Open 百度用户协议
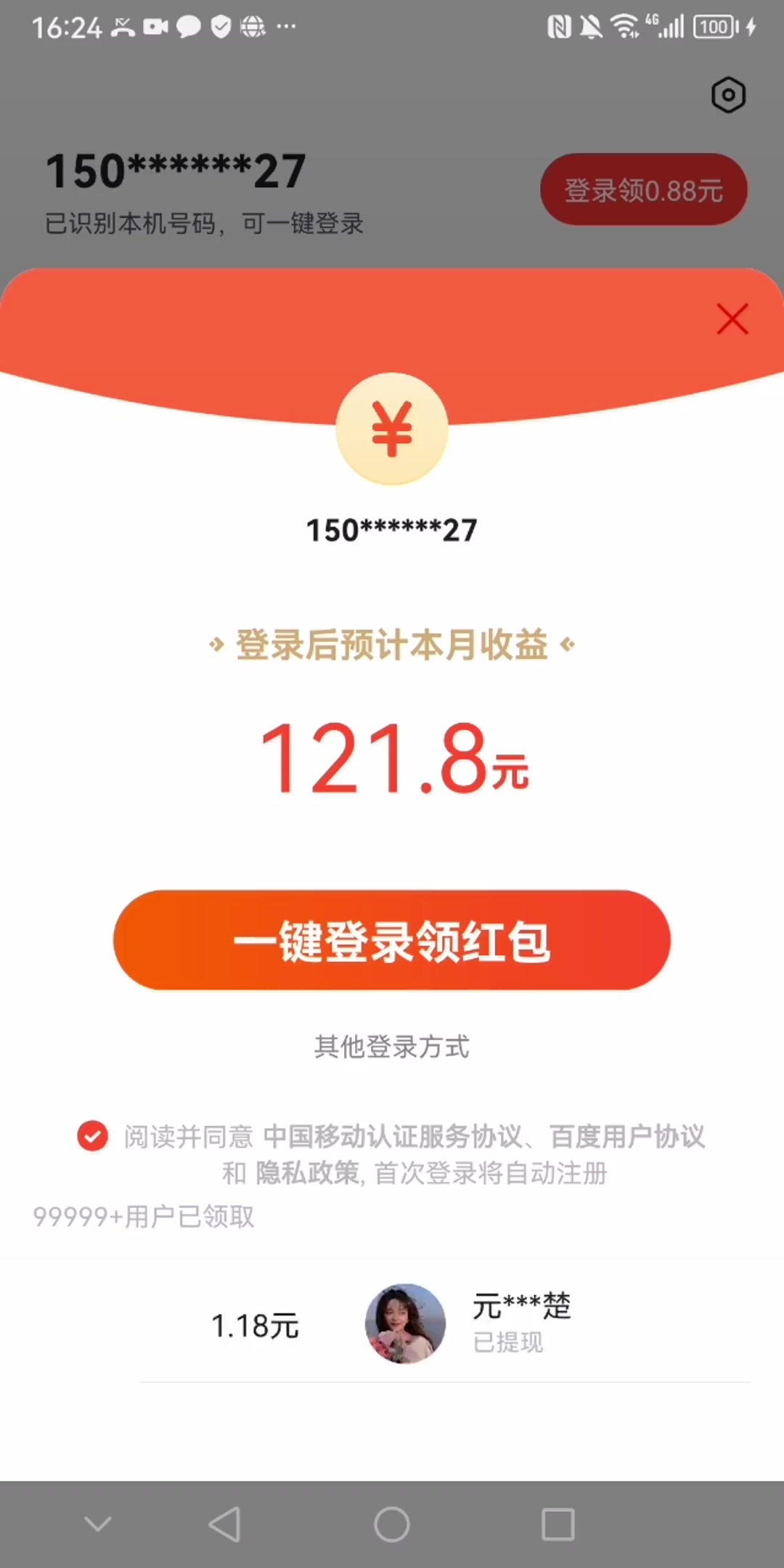 tap(627, 1136)
